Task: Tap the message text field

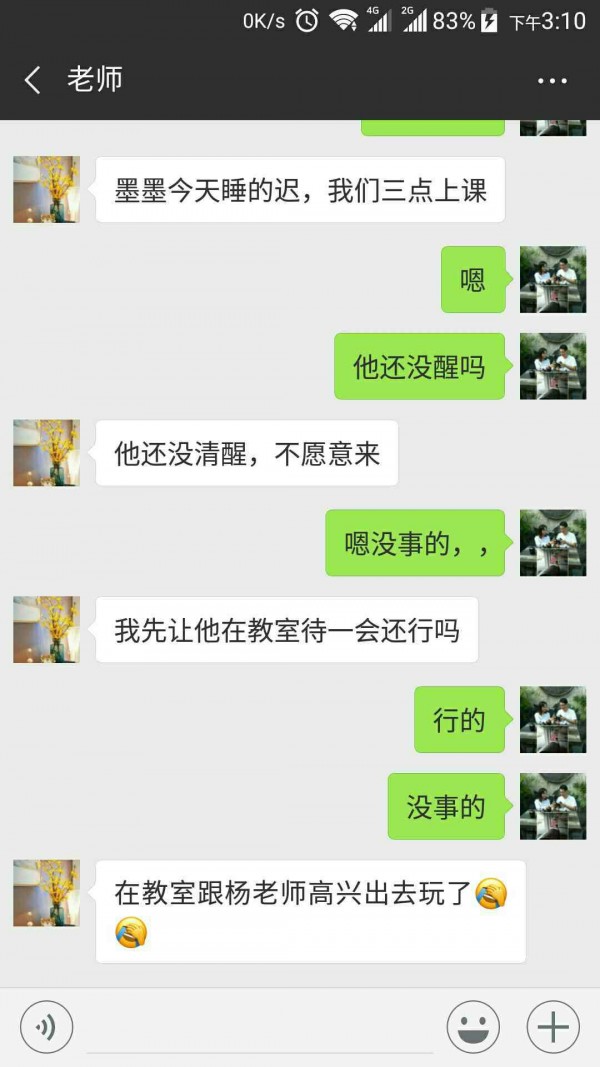Action: point(260,1027)
